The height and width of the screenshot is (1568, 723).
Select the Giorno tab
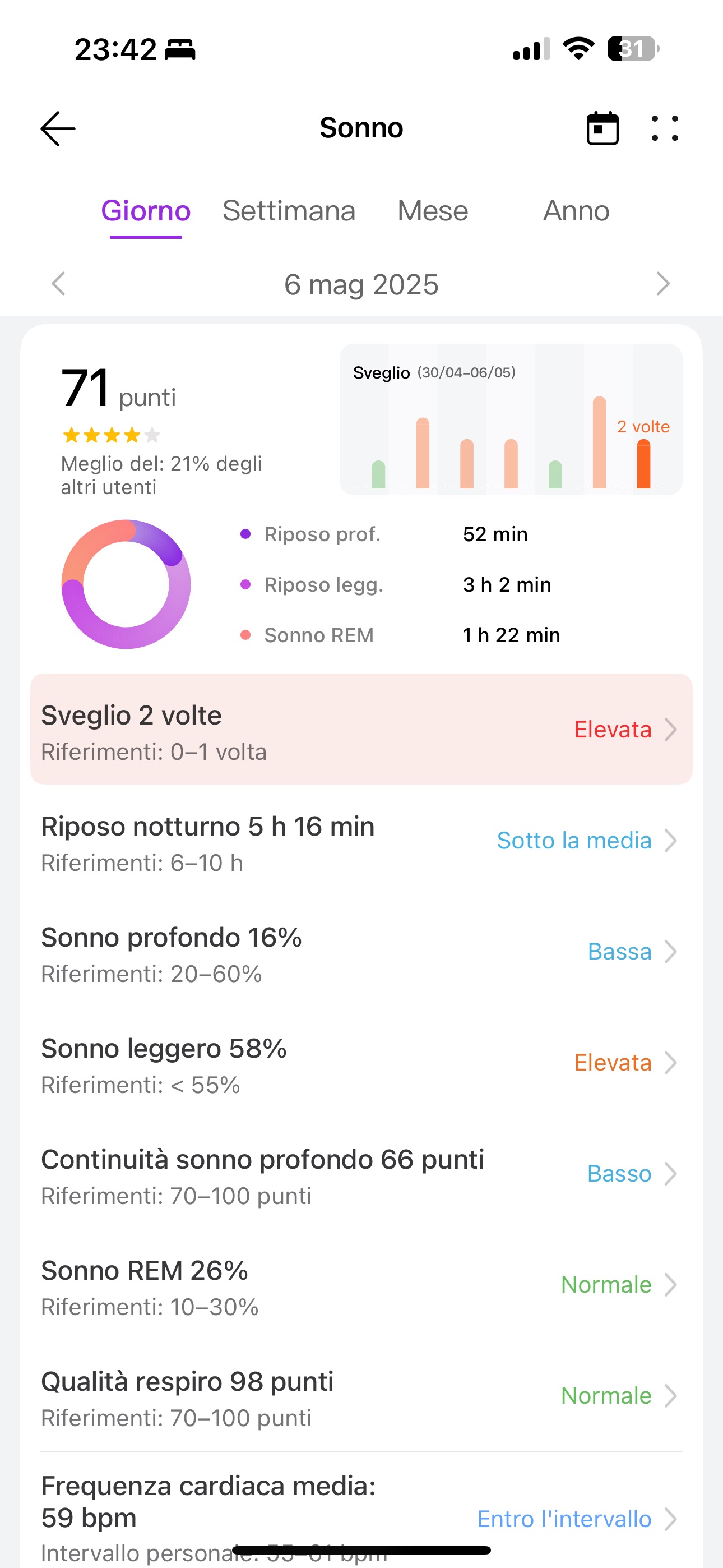pos(146,211)
